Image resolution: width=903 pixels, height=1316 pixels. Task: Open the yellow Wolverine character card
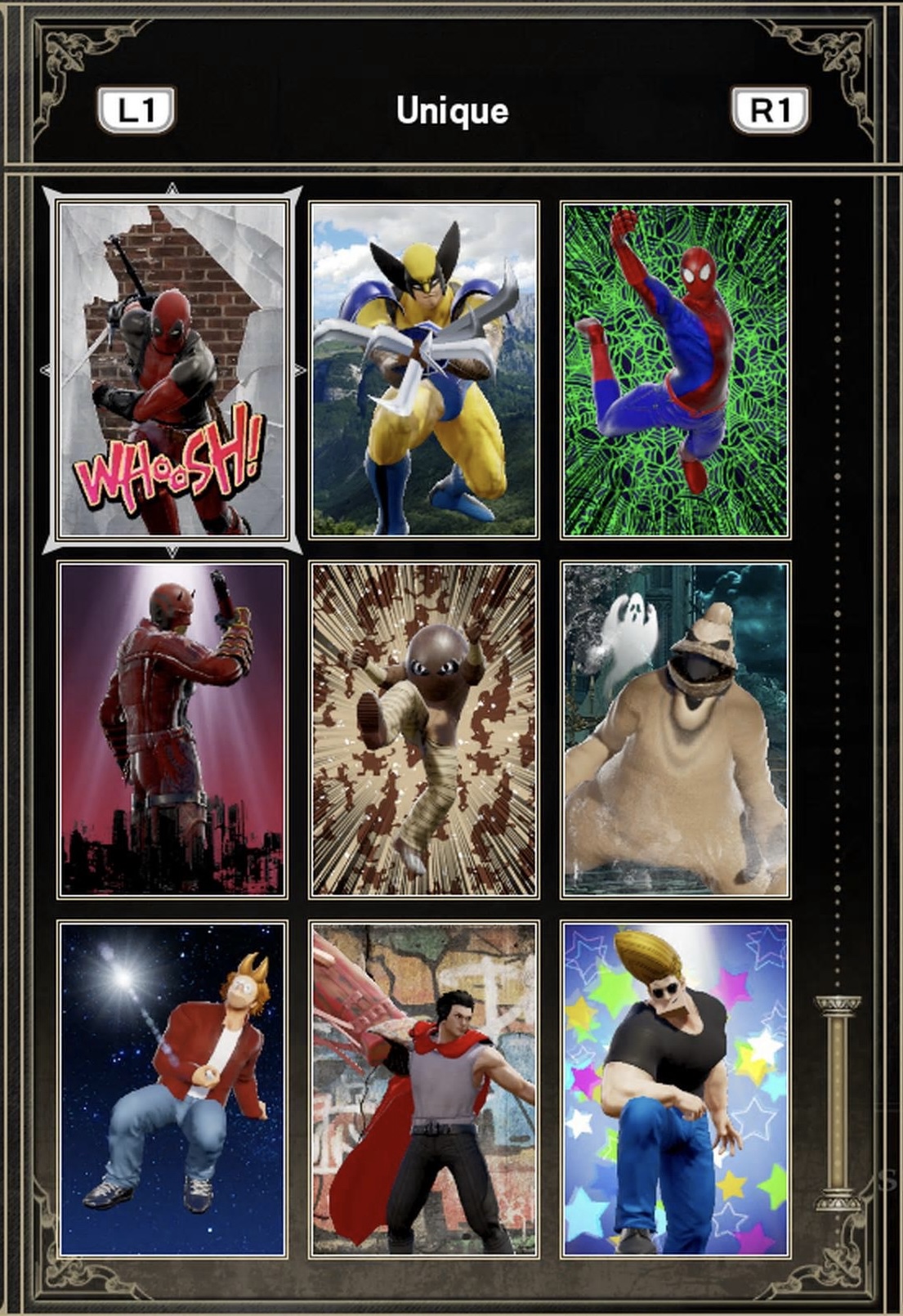coord(423,369)
